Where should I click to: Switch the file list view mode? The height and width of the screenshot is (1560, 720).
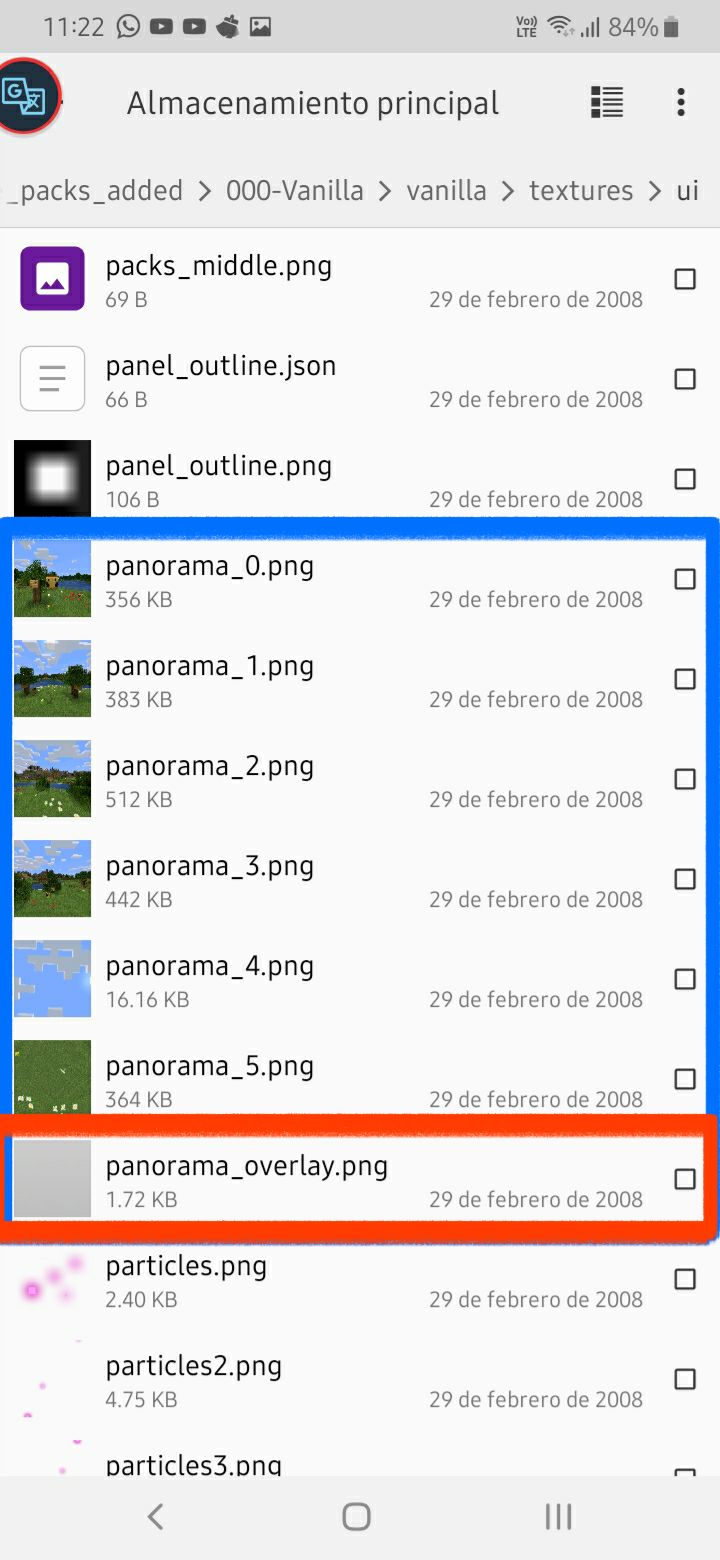pyautogui.click(x=607, y=102)
